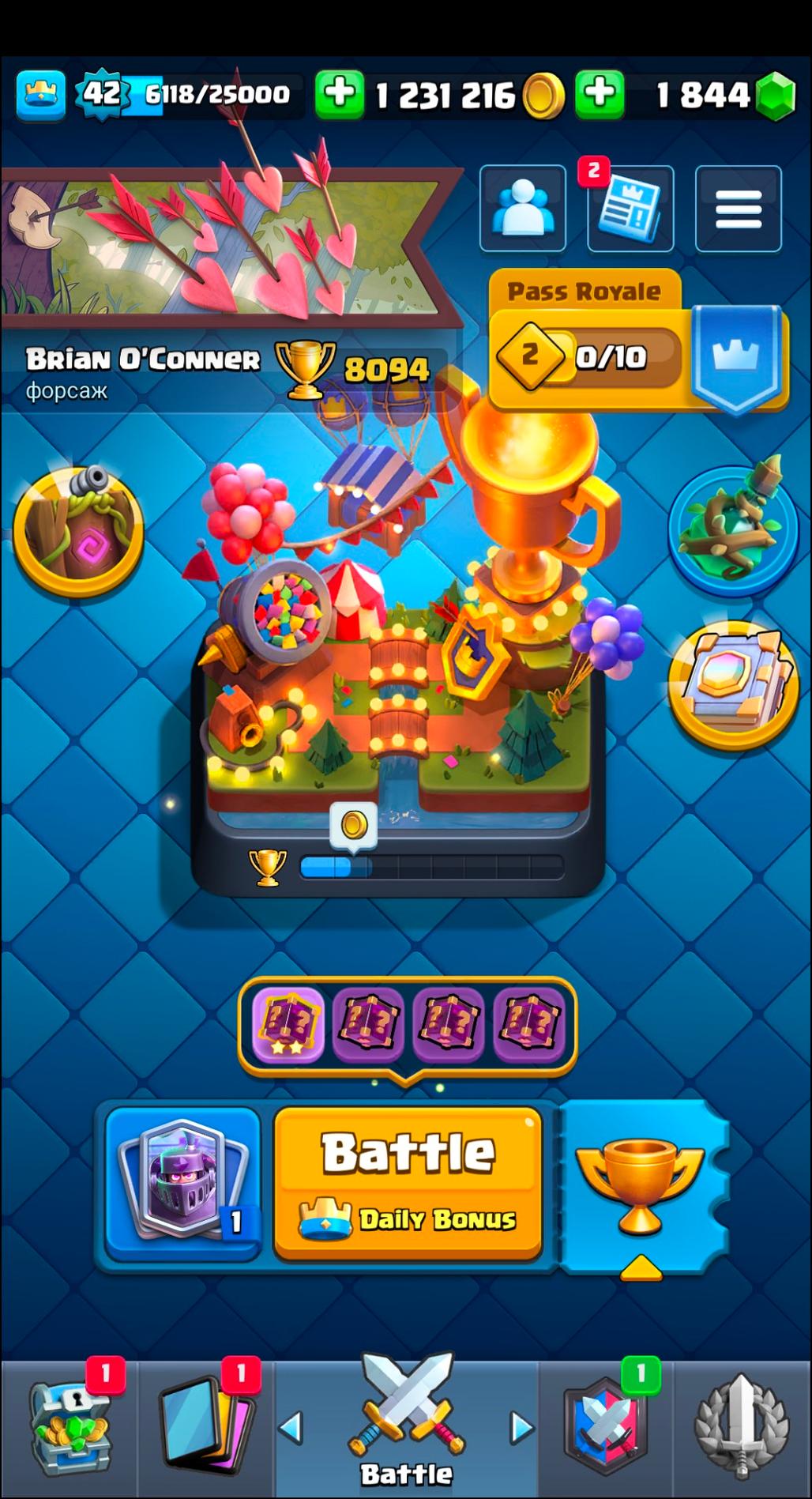This screenshot has width=812, height=1499.
Task: Open player profile Brian O'Conner
Action: [x=142, y=360]
